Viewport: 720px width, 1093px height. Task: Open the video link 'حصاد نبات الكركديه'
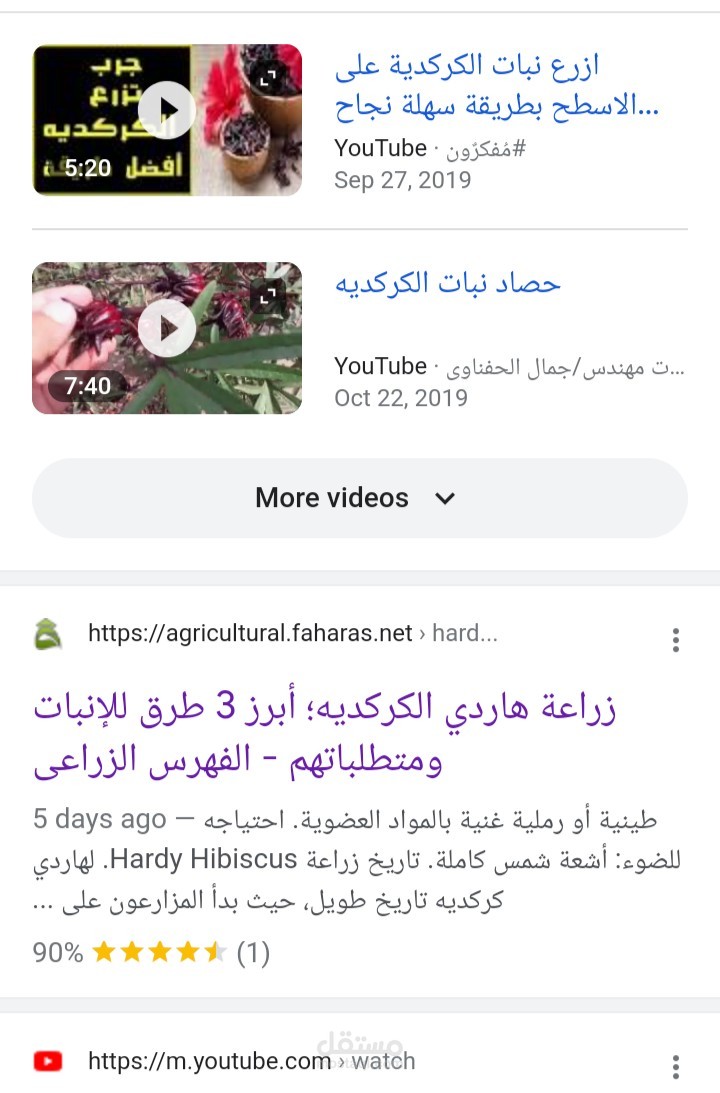point(447,284)
